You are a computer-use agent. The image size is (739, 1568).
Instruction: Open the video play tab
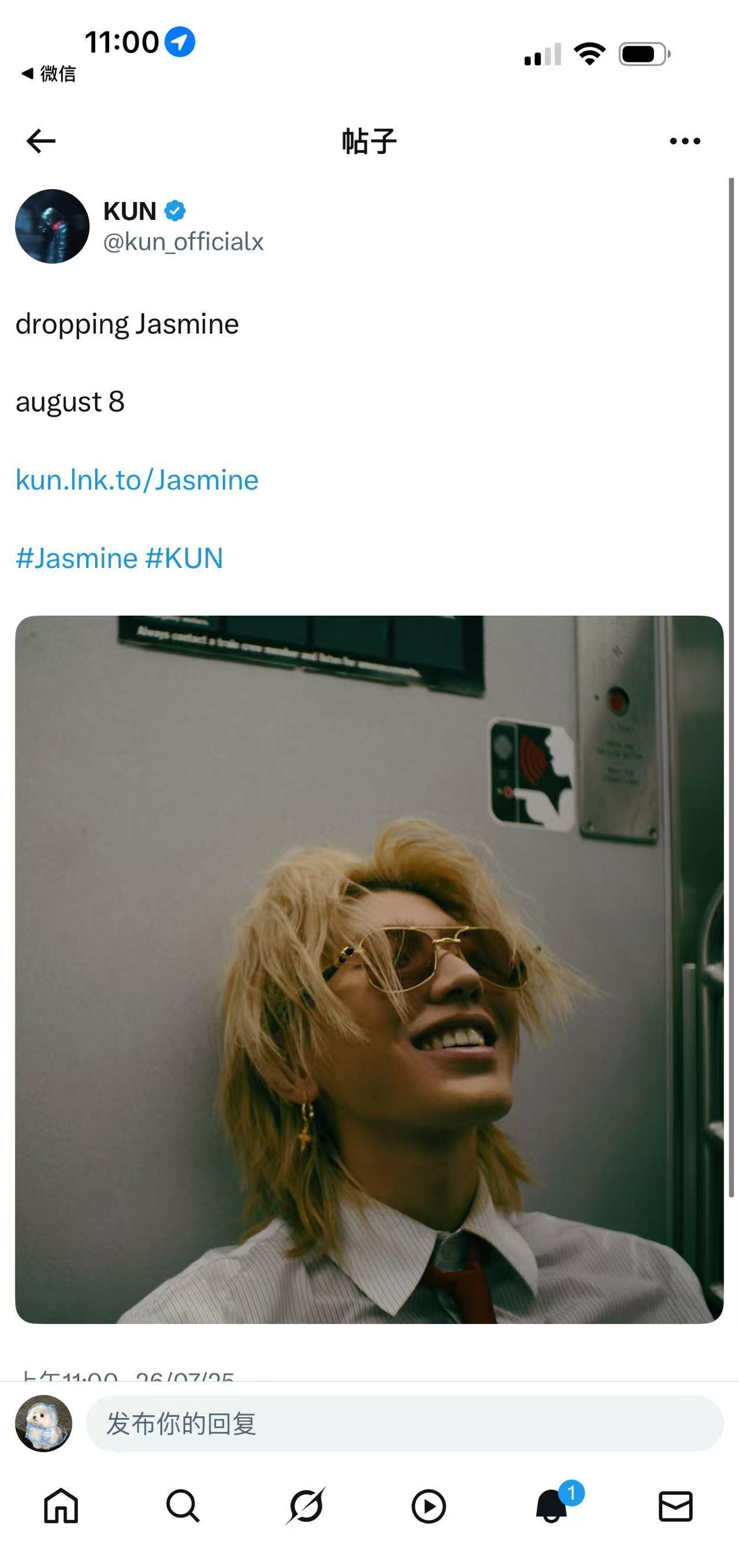pos(428,1506)
